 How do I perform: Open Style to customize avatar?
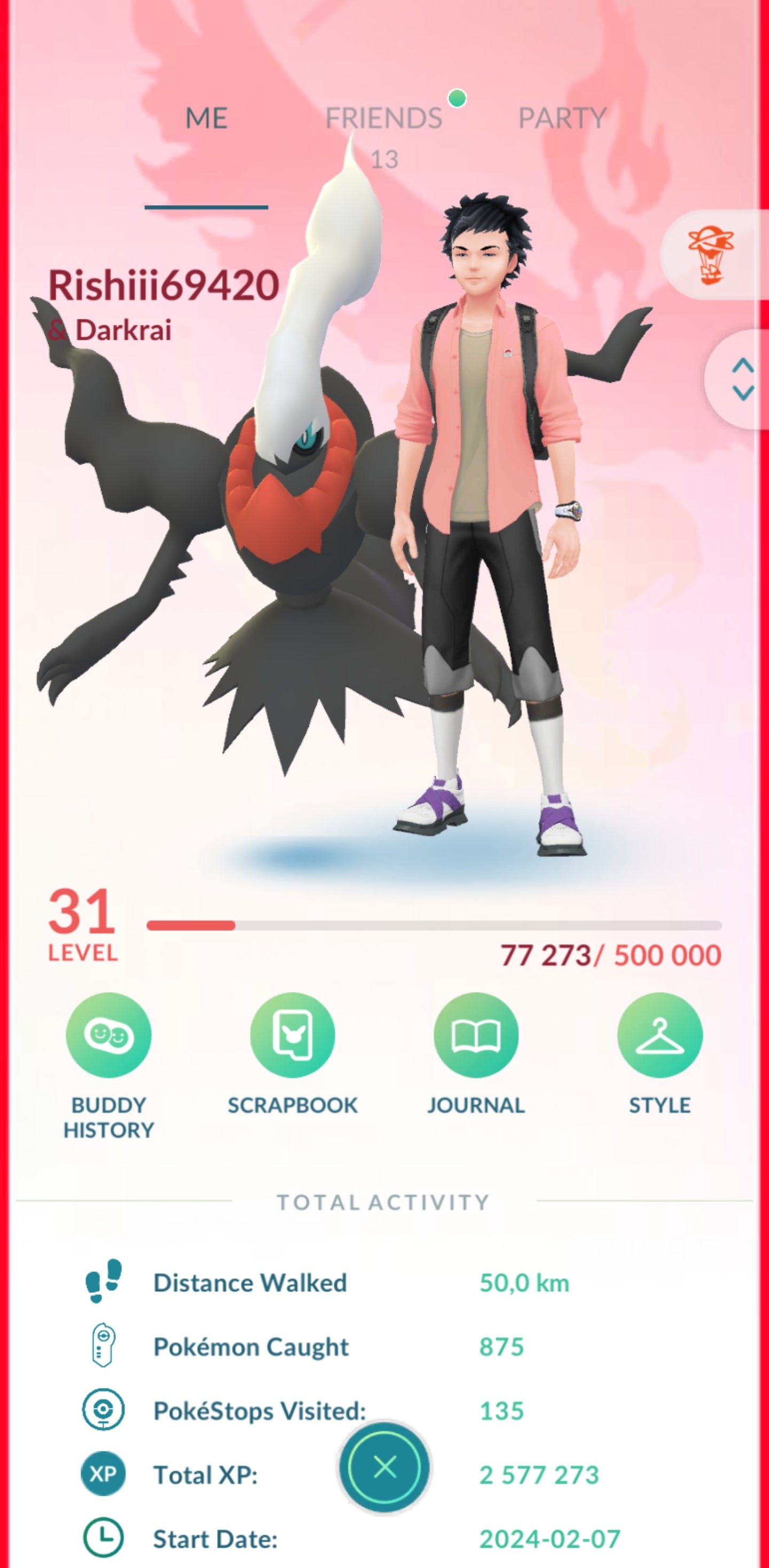pyautogui.click(x=660, y=1035)
